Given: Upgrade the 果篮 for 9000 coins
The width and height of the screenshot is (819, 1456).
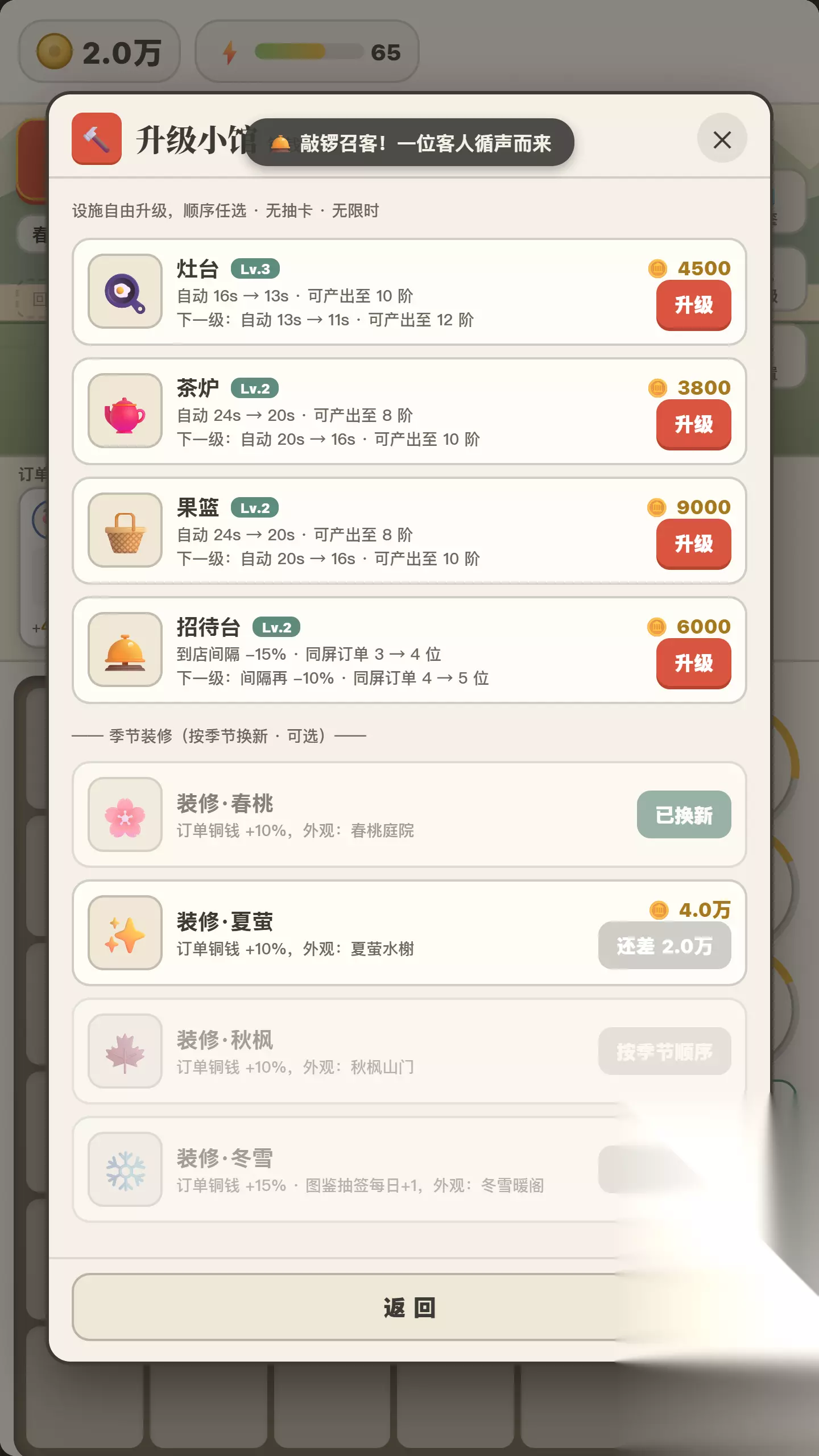Looking at the screenshot, I should [x=693, y=544].
